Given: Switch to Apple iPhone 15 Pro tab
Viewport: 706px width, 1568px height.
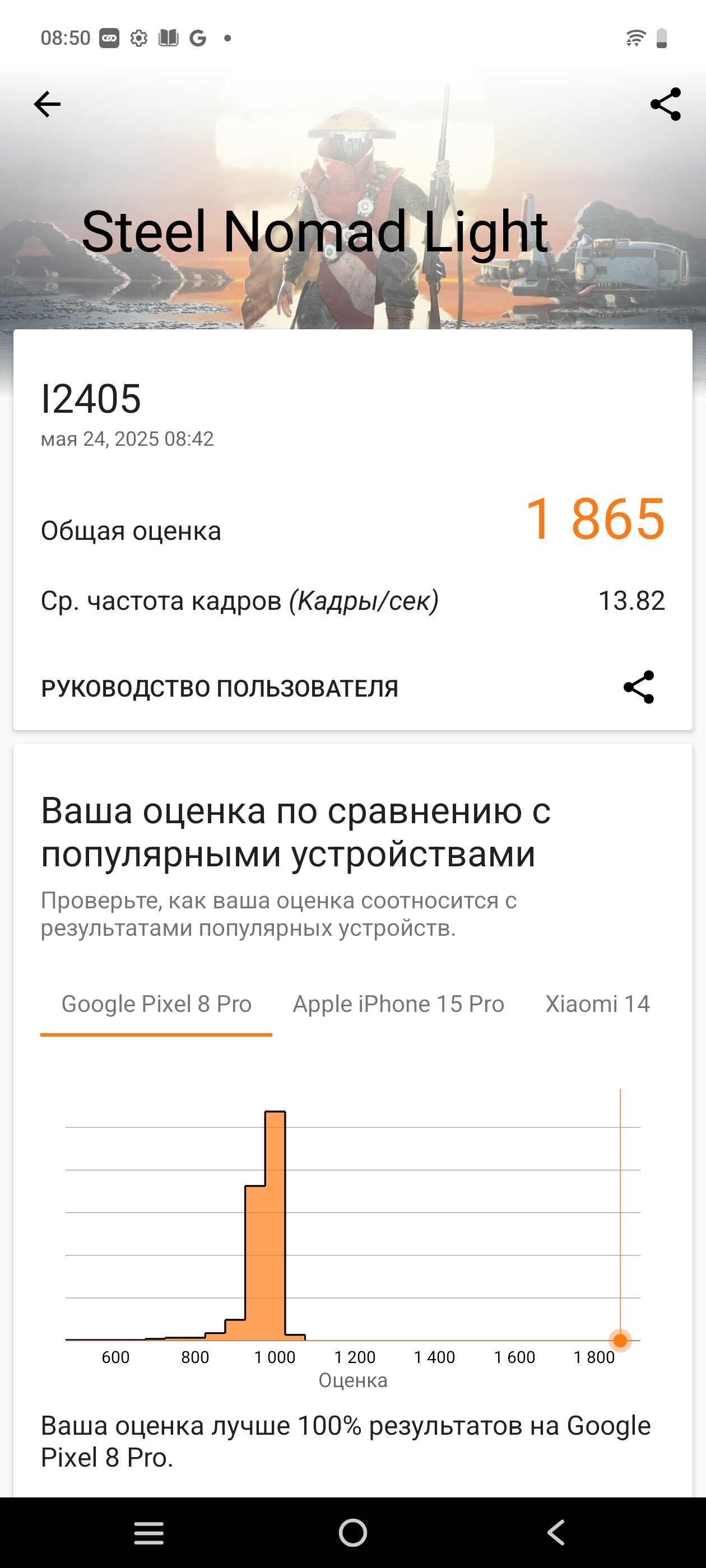Looking at the screenshot, I should tap(398, 1004).
